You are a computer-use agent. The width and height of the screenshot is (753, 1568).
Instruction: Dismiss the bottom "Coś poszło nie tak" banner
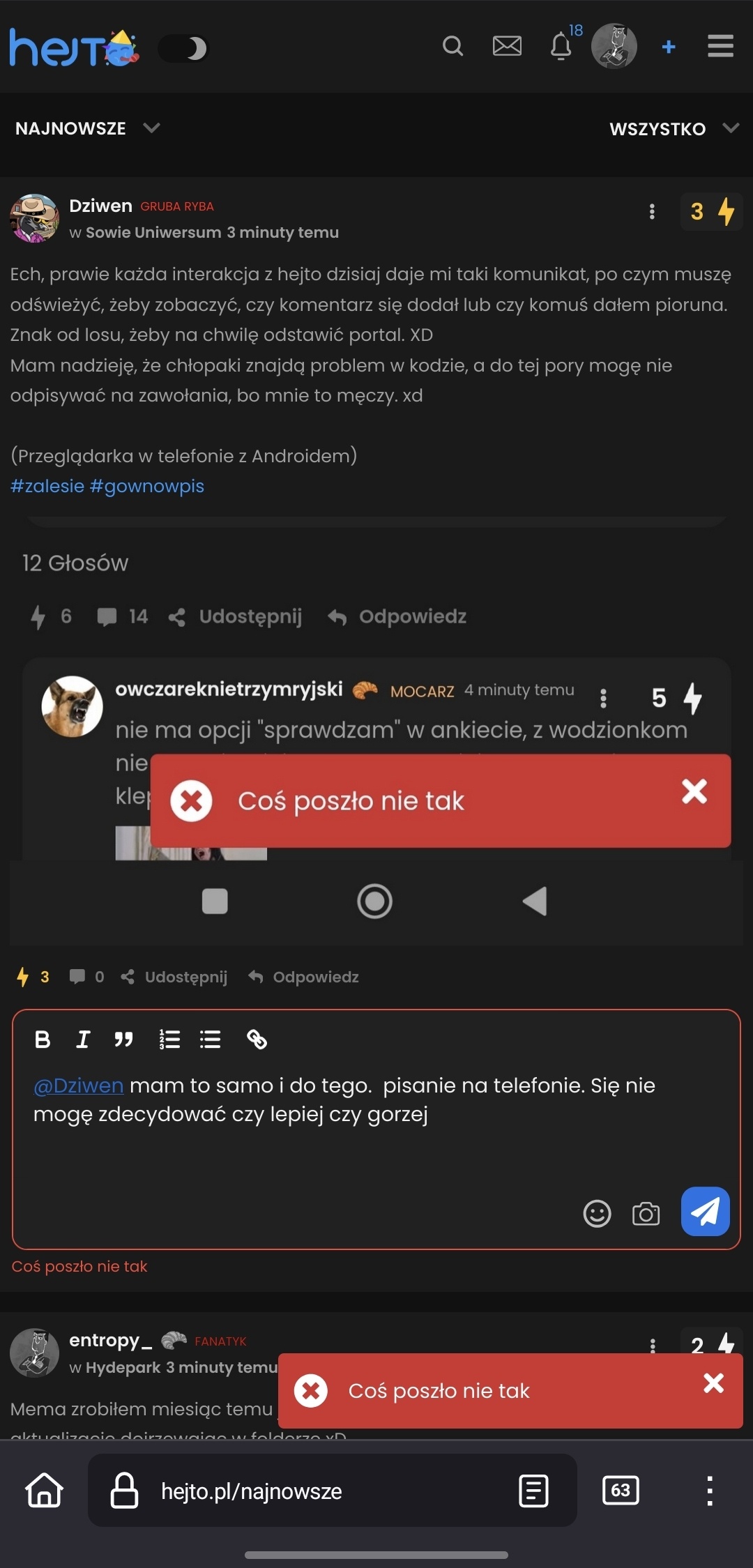pyautogui.click(x=713, y=1383)
